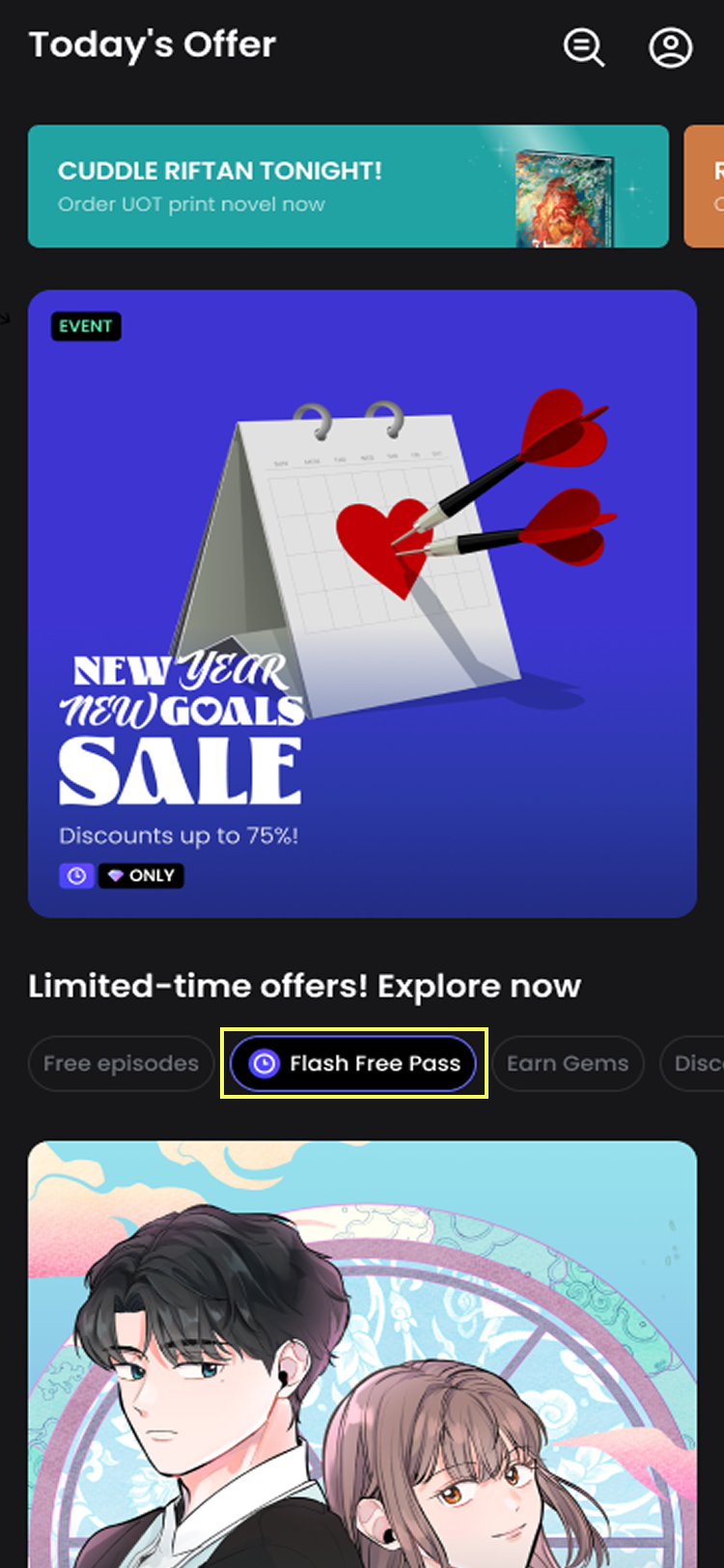Select the Flash Free Pass chip
724x1568 pixels.
[354, 1063]
